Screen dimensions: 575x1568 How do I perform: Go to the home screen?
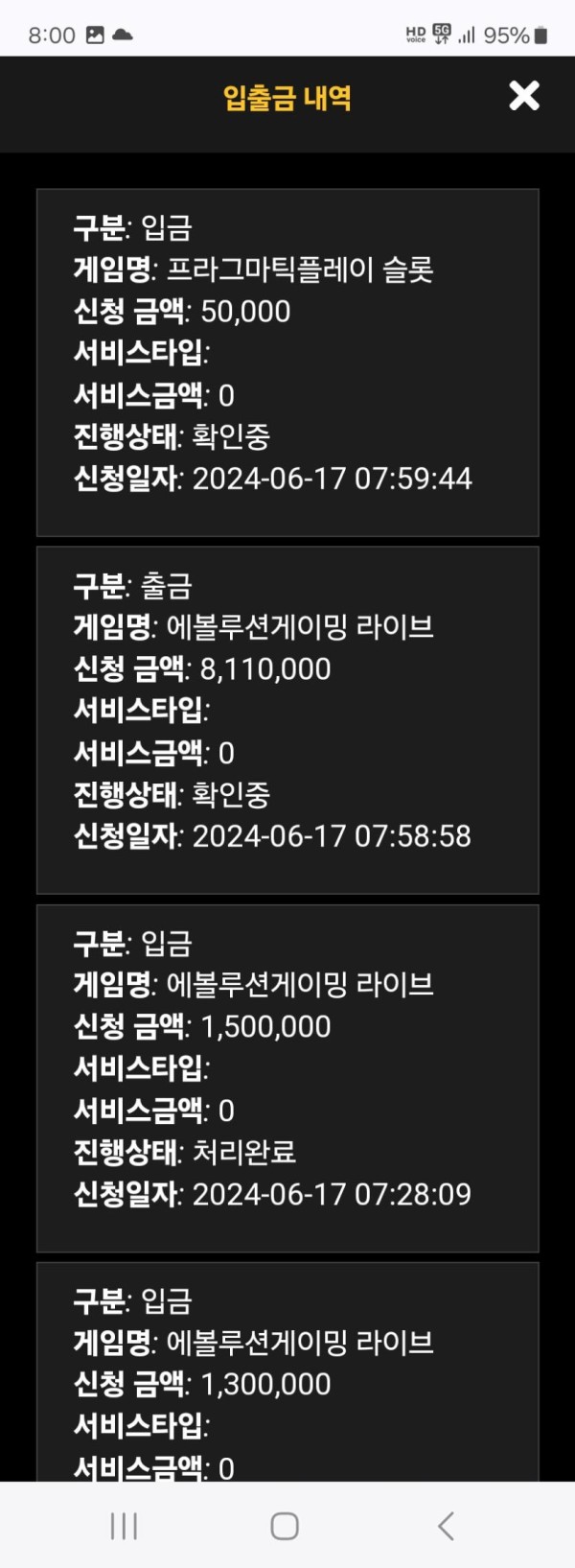(285, 1525)
